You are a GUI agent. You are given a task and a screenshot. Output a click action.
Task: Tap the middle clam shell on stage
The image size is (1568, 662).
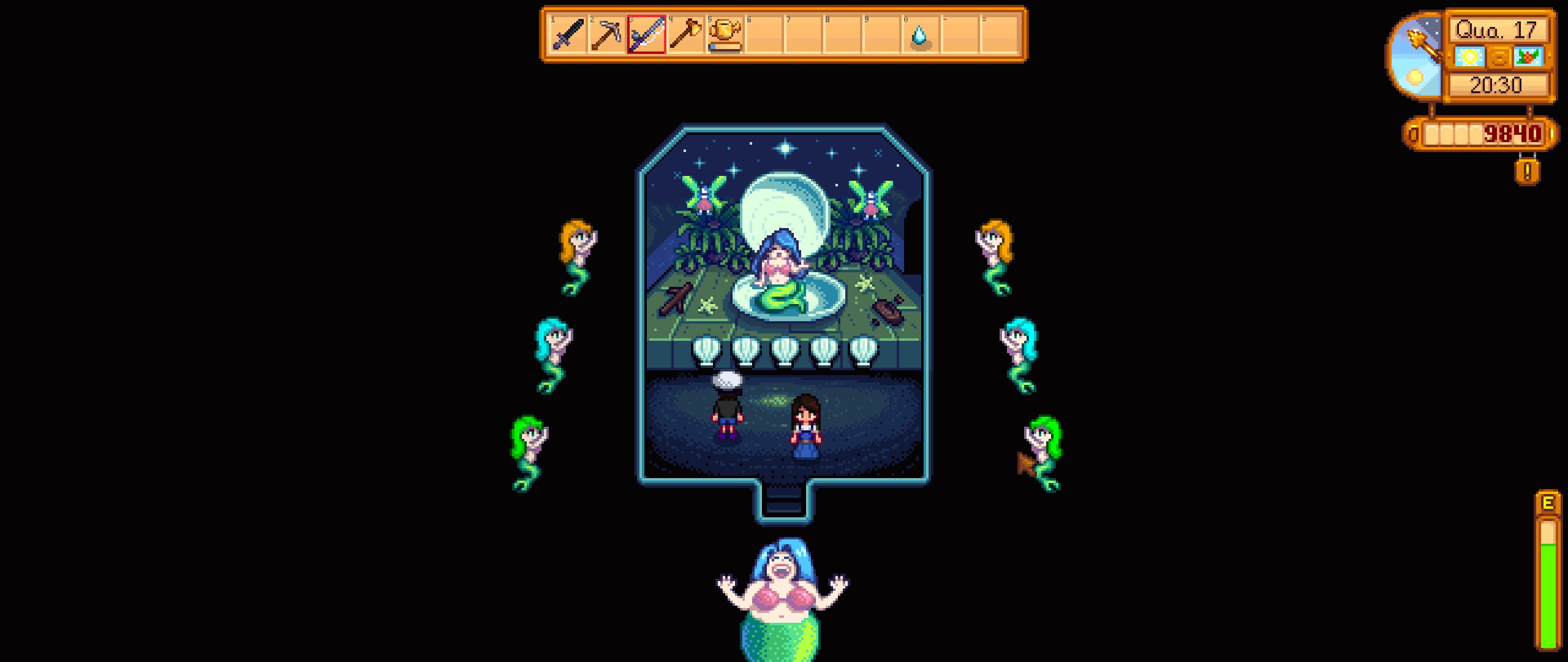pos(785,352)
